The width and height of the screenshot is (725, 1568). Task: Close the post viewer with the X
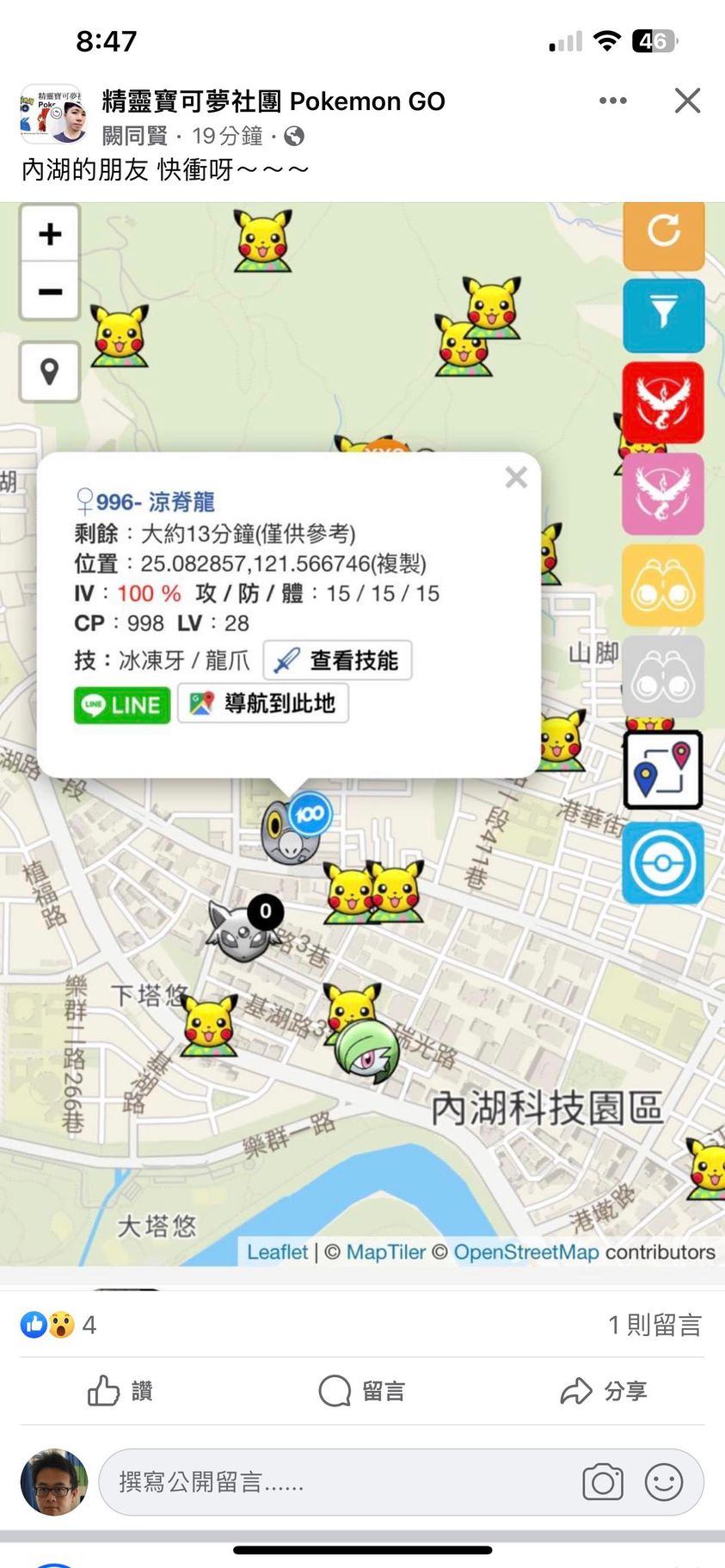coord(687,101)
